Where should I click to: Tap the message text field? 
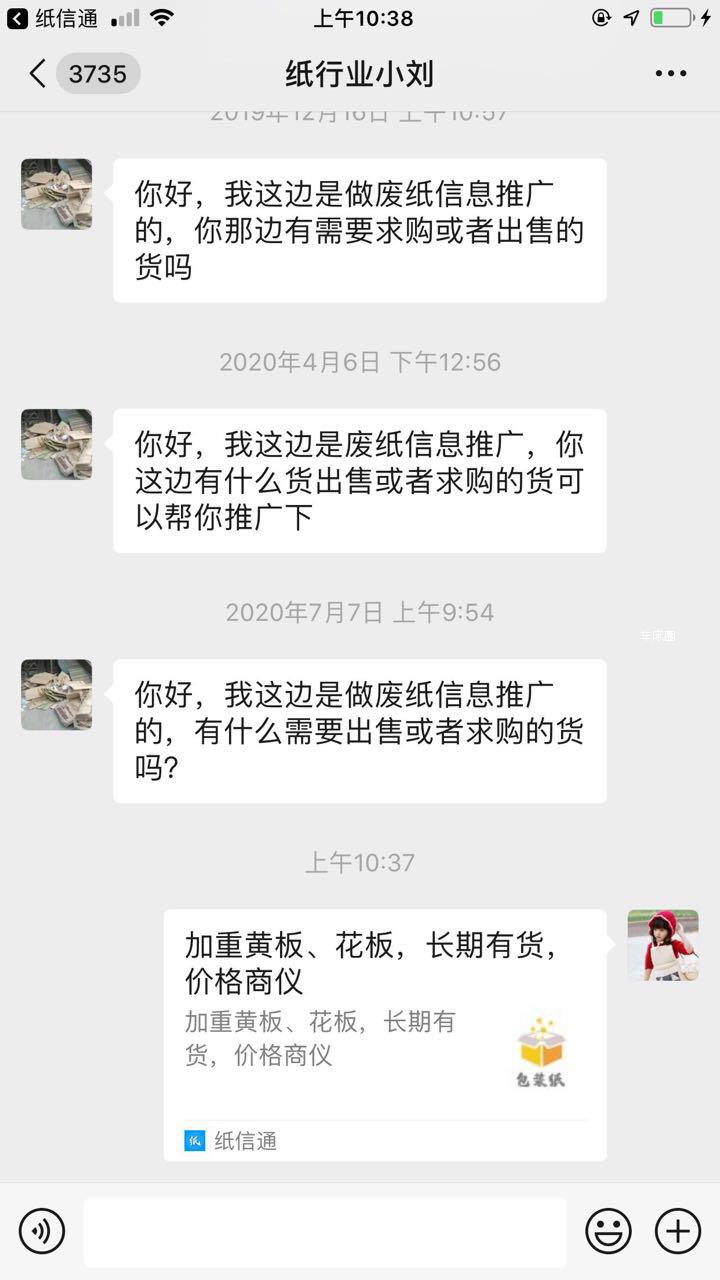click(324, 1232)
